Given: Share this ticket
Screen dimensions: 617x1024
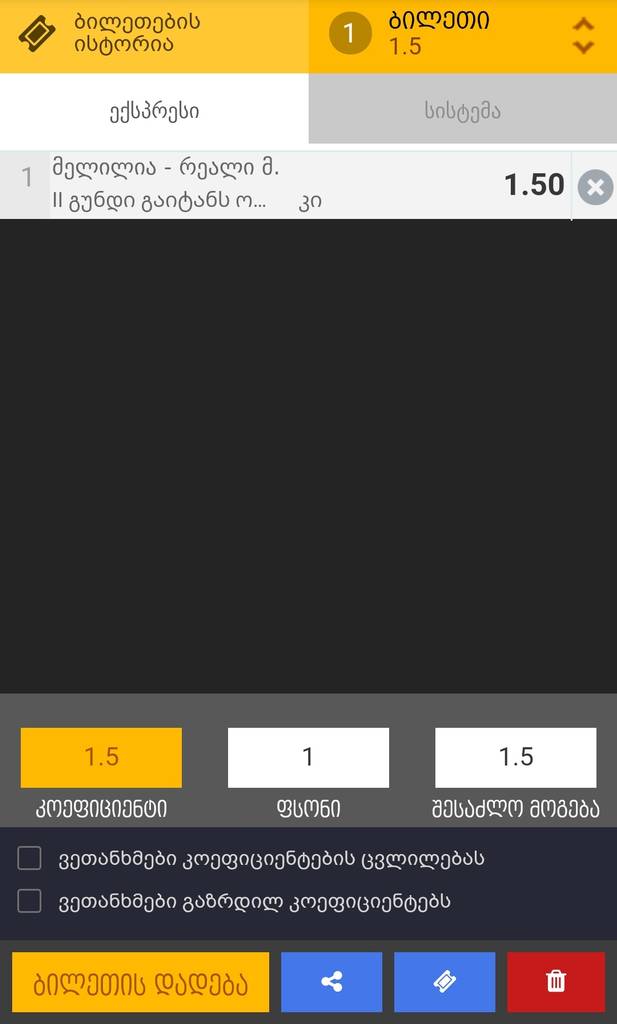Looking at the screenshot, I should [x=332, y=982].
